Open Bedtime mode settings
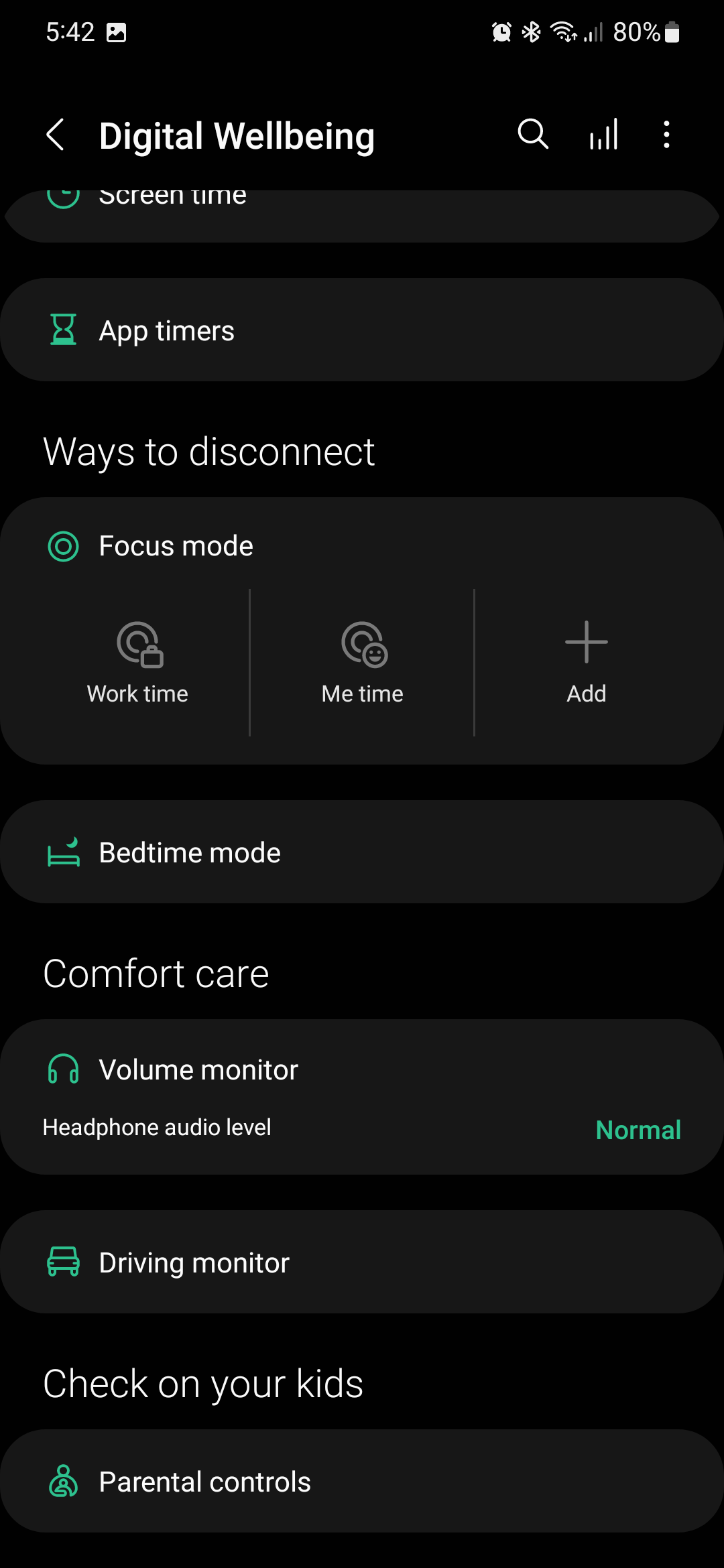The image size is (724, 1568). [x=362, y=852]
